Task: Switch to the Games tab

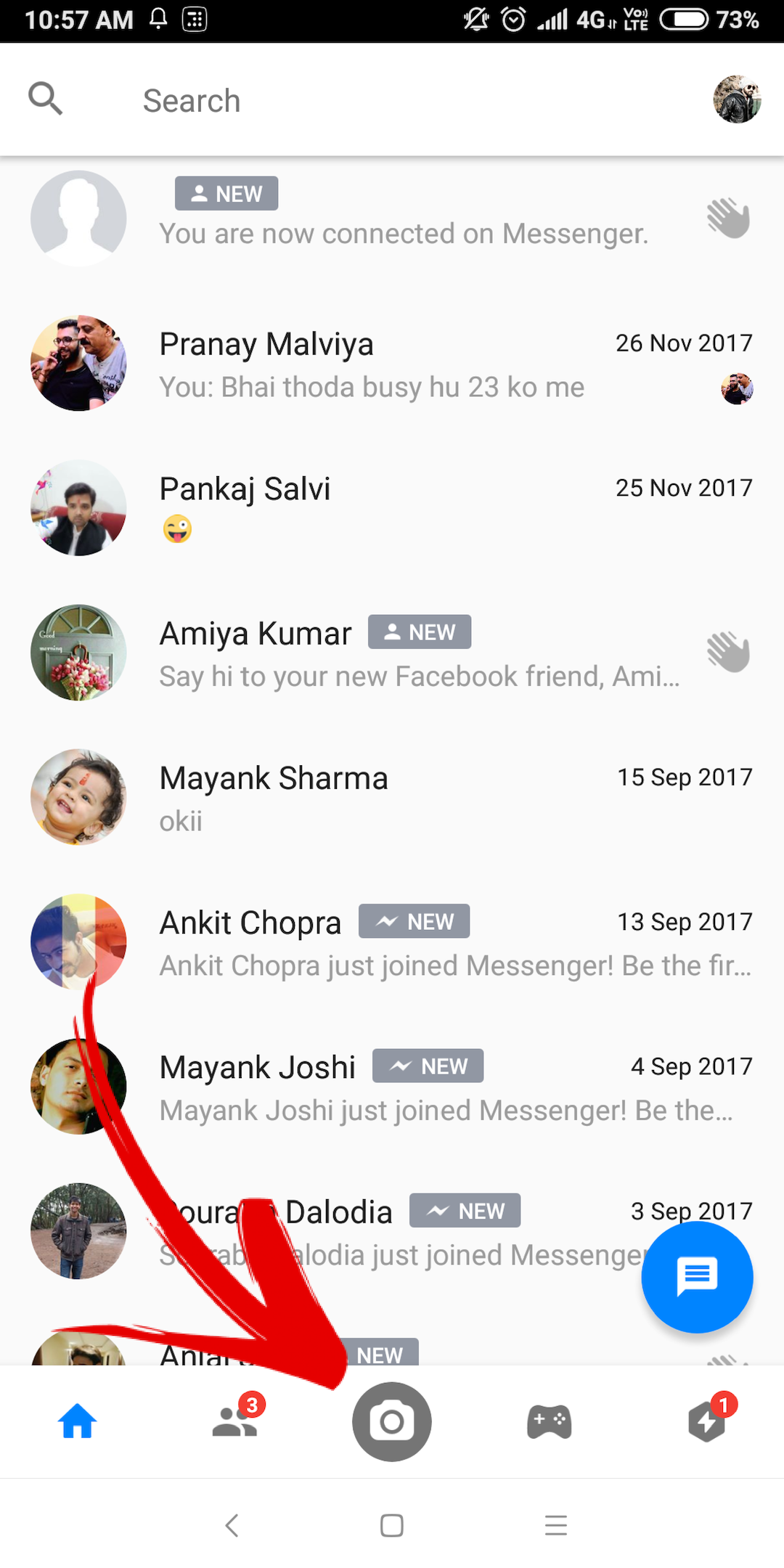Action: (549, 1421)
